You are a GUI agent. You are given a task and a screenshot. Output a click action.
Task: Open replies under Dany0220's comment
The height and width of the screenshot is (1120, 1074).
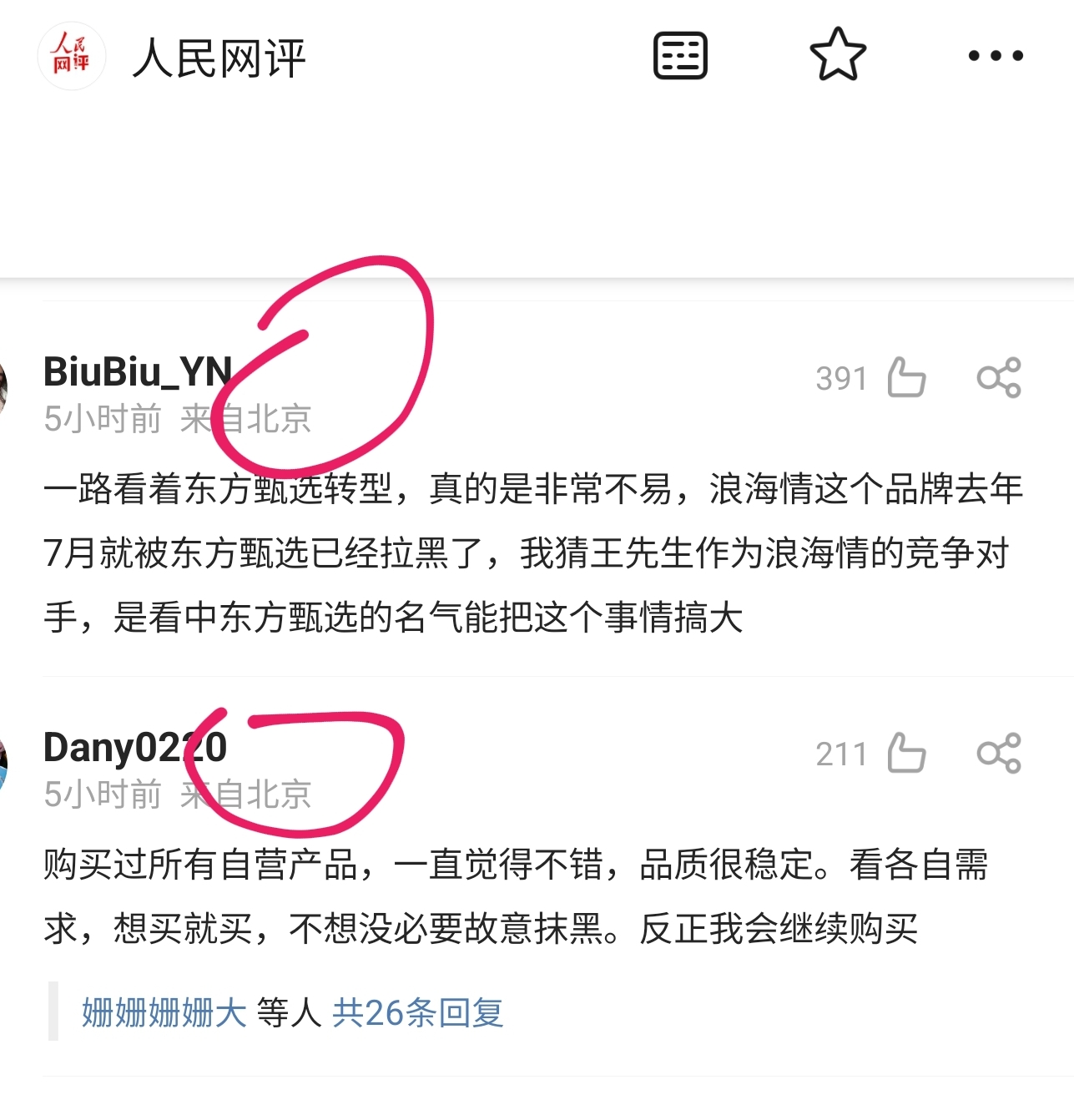pyautogui.click(x=421, y=1011)
